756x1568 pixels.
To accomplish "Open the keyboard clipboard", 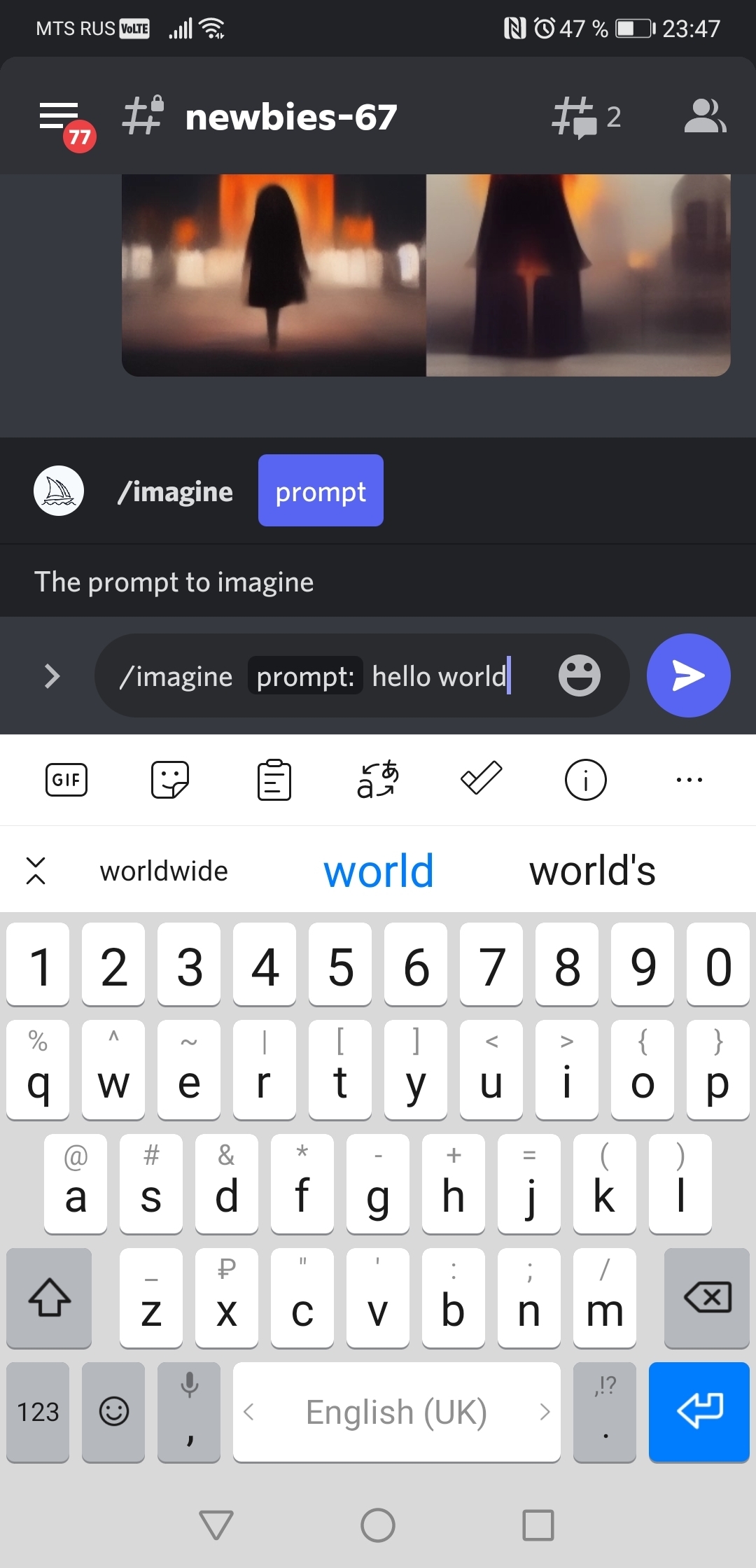I will coord(274,779).
